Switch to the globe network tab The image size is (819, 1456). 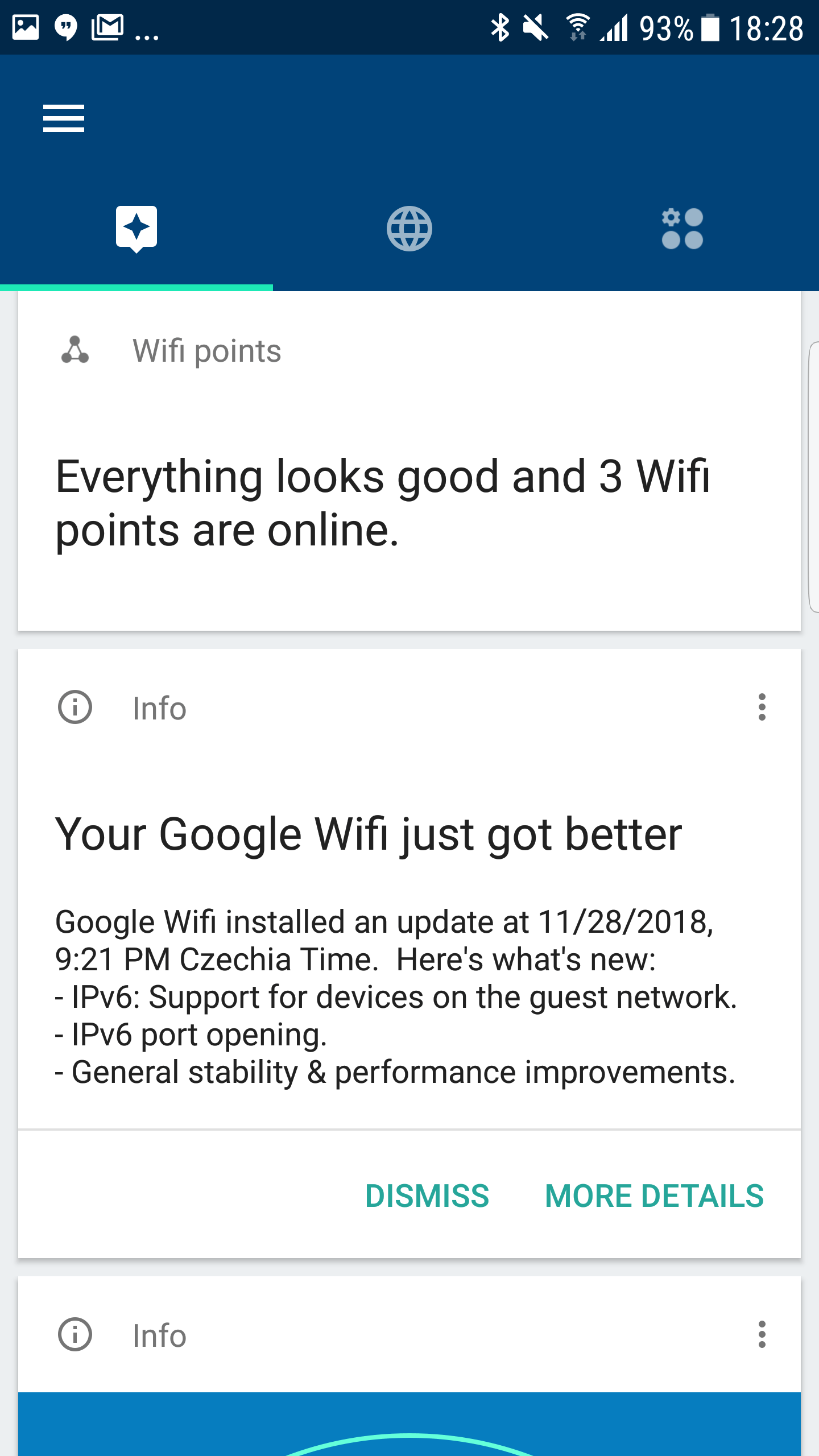point(409,229)
